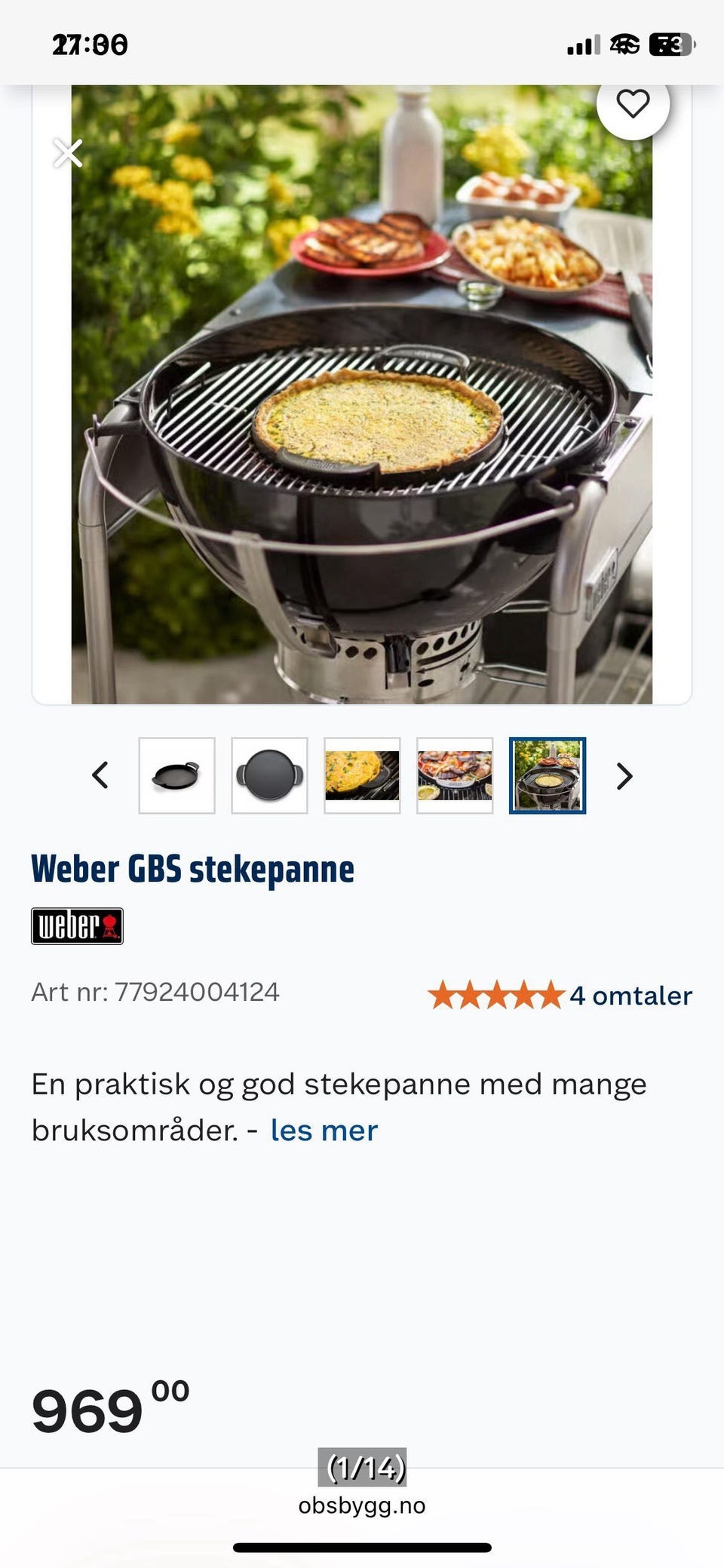724x1568 pixels.
Task: Add product to favorites via heart icon
Action: [x=635, y=104]
